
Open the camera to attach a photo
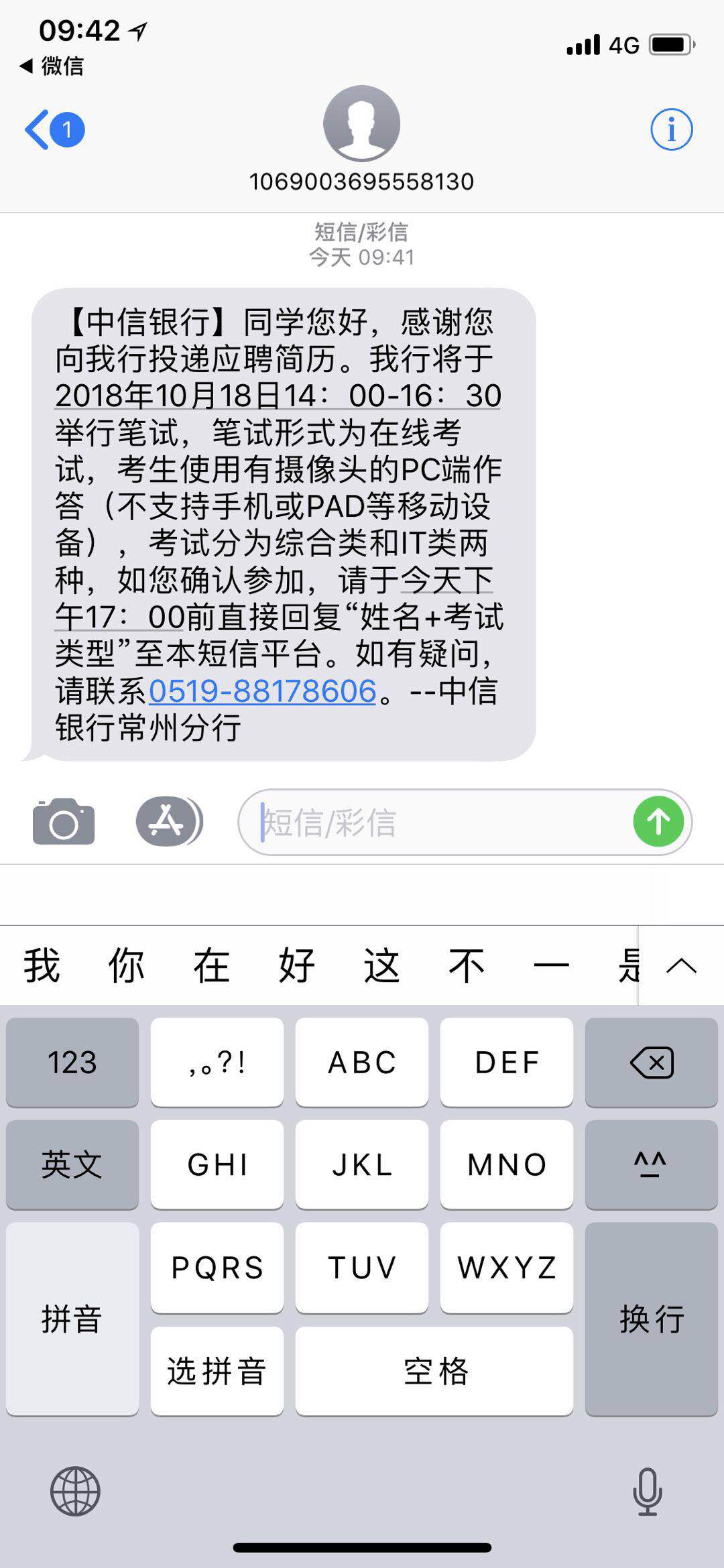tap(64, 822)
